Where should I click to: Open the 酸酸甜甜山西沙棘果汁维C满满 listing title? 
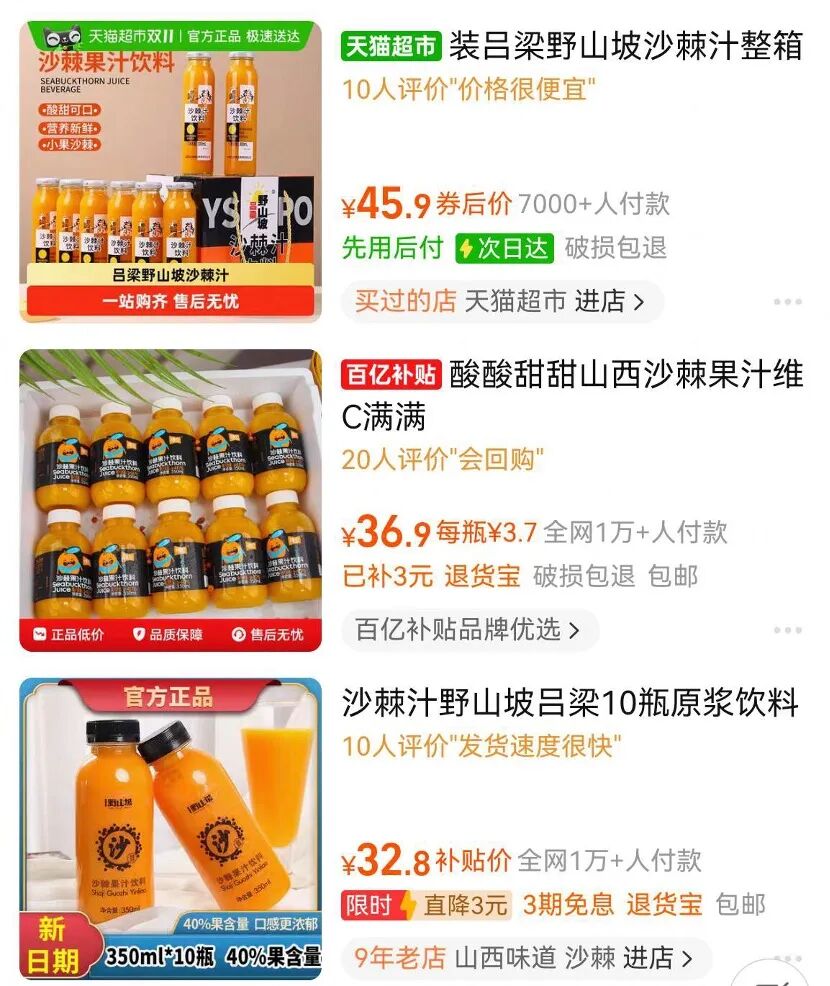coord(572,393)
